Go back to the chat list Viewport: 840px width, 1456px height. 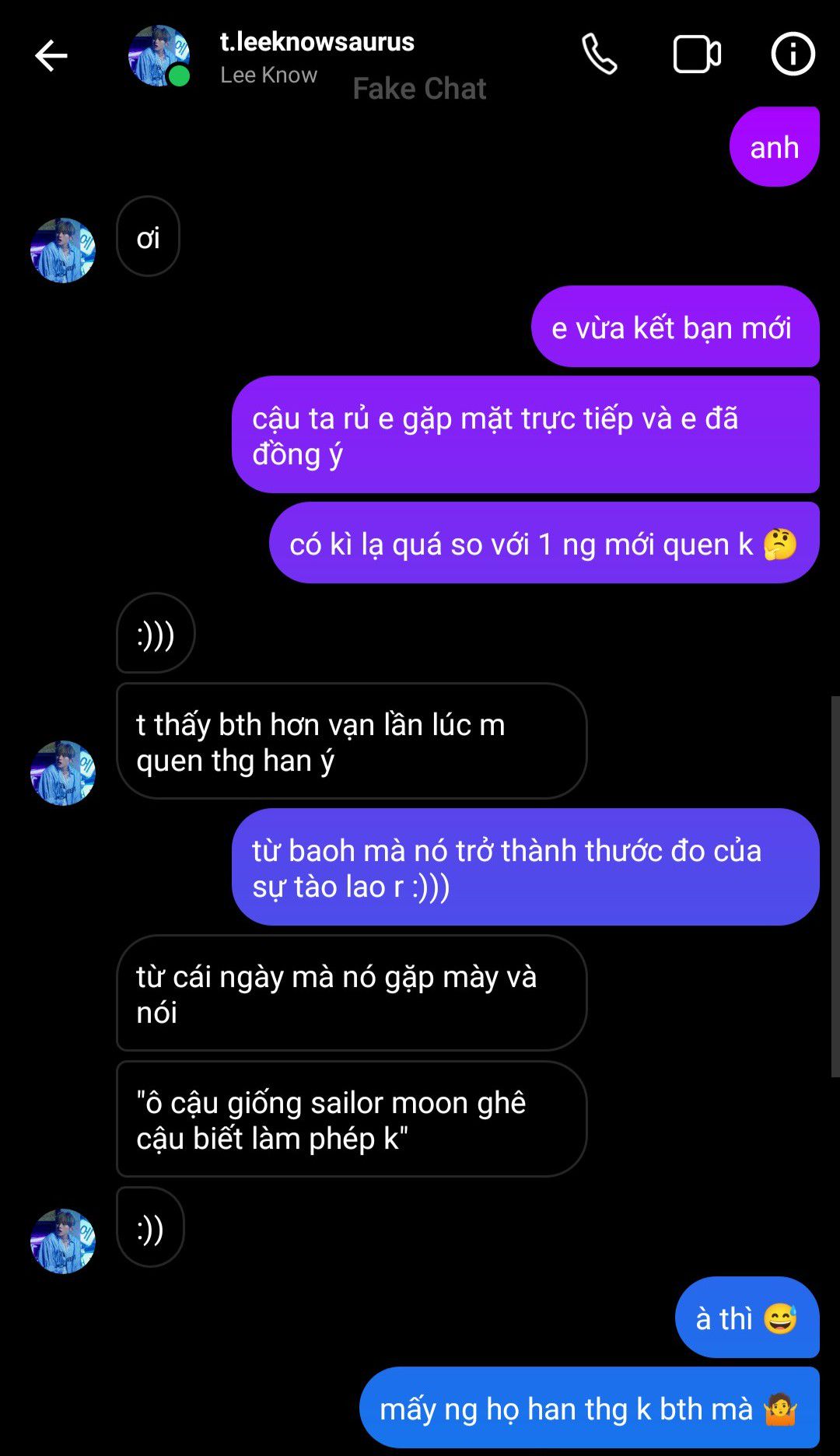point(51,56)
